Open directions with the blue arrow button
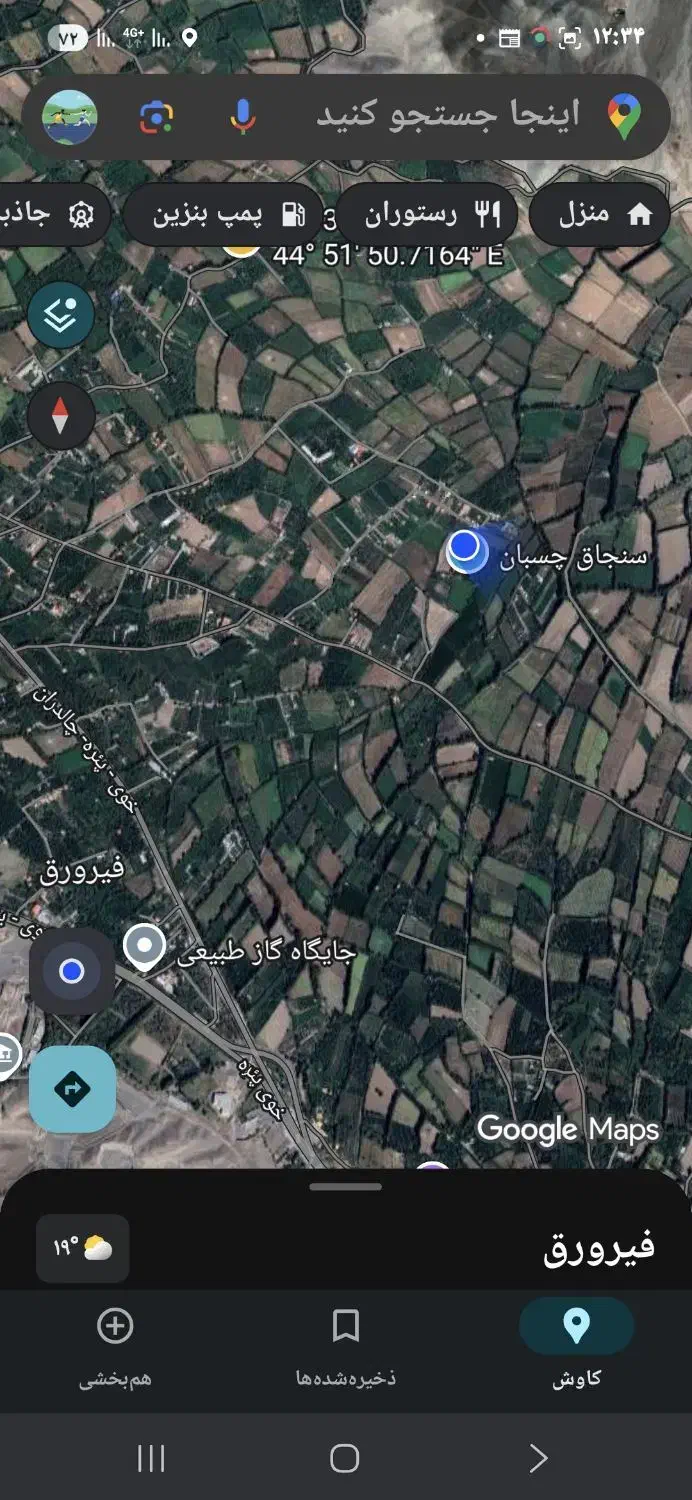 (72, 1089)
